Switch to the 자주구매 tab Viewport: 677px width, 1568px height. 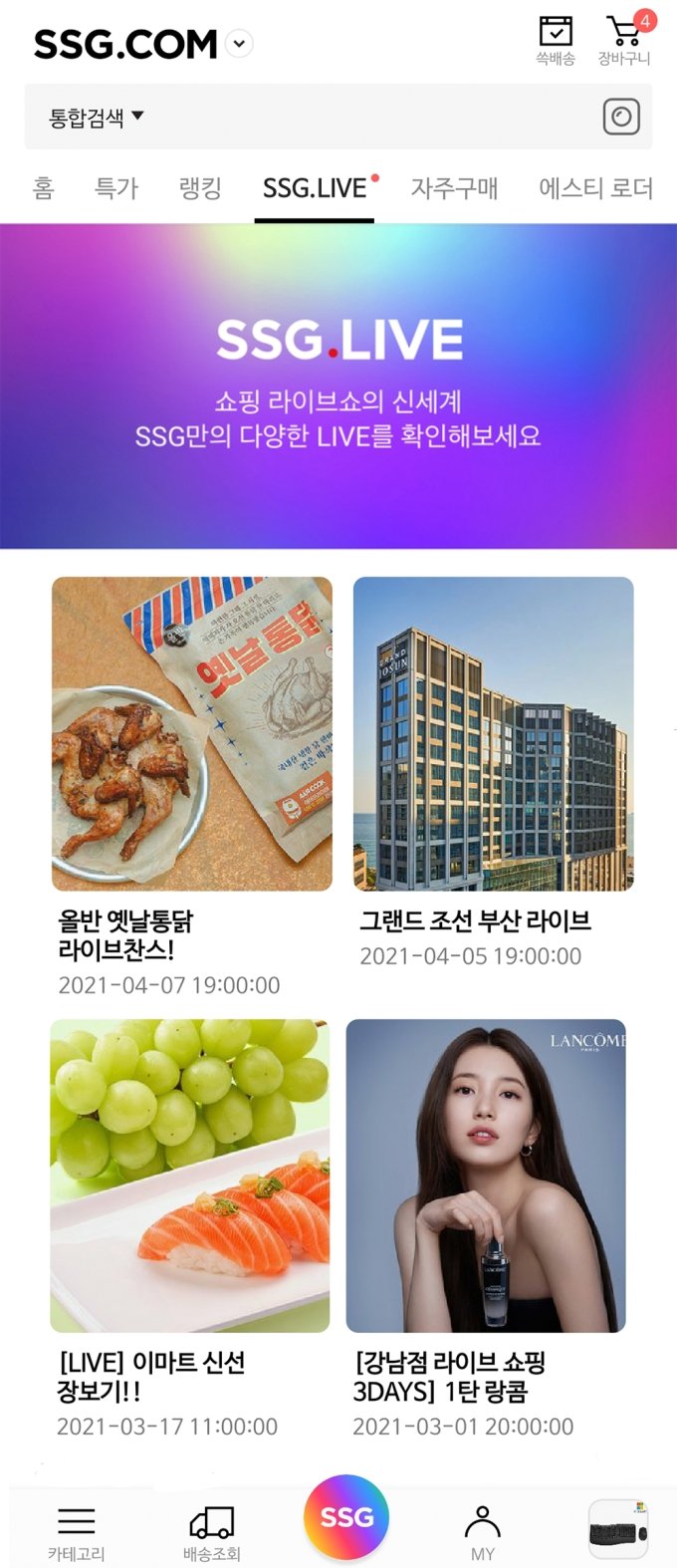click(x=454, y=187)
